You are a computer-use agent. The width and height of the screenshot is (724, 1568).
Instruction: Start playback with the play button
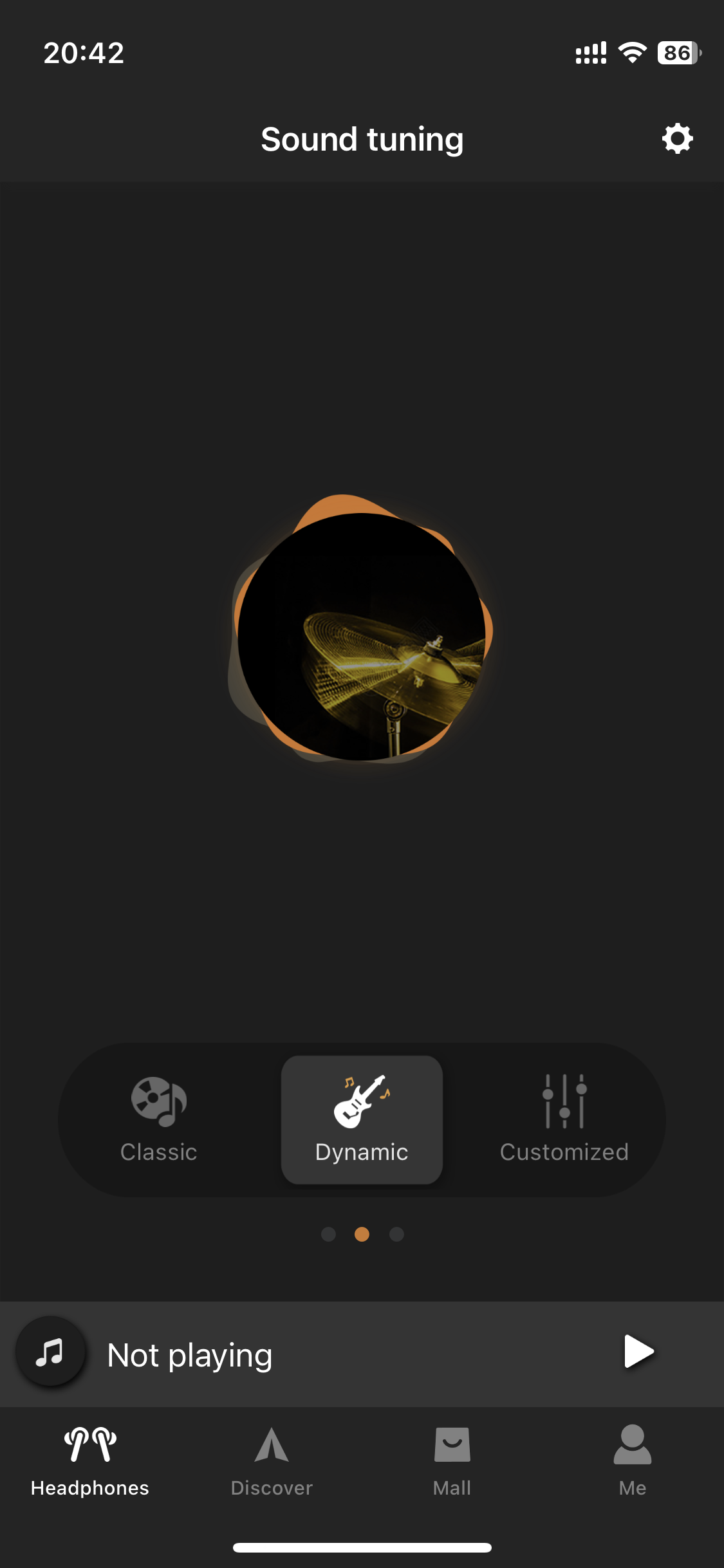coord(638,1352)
